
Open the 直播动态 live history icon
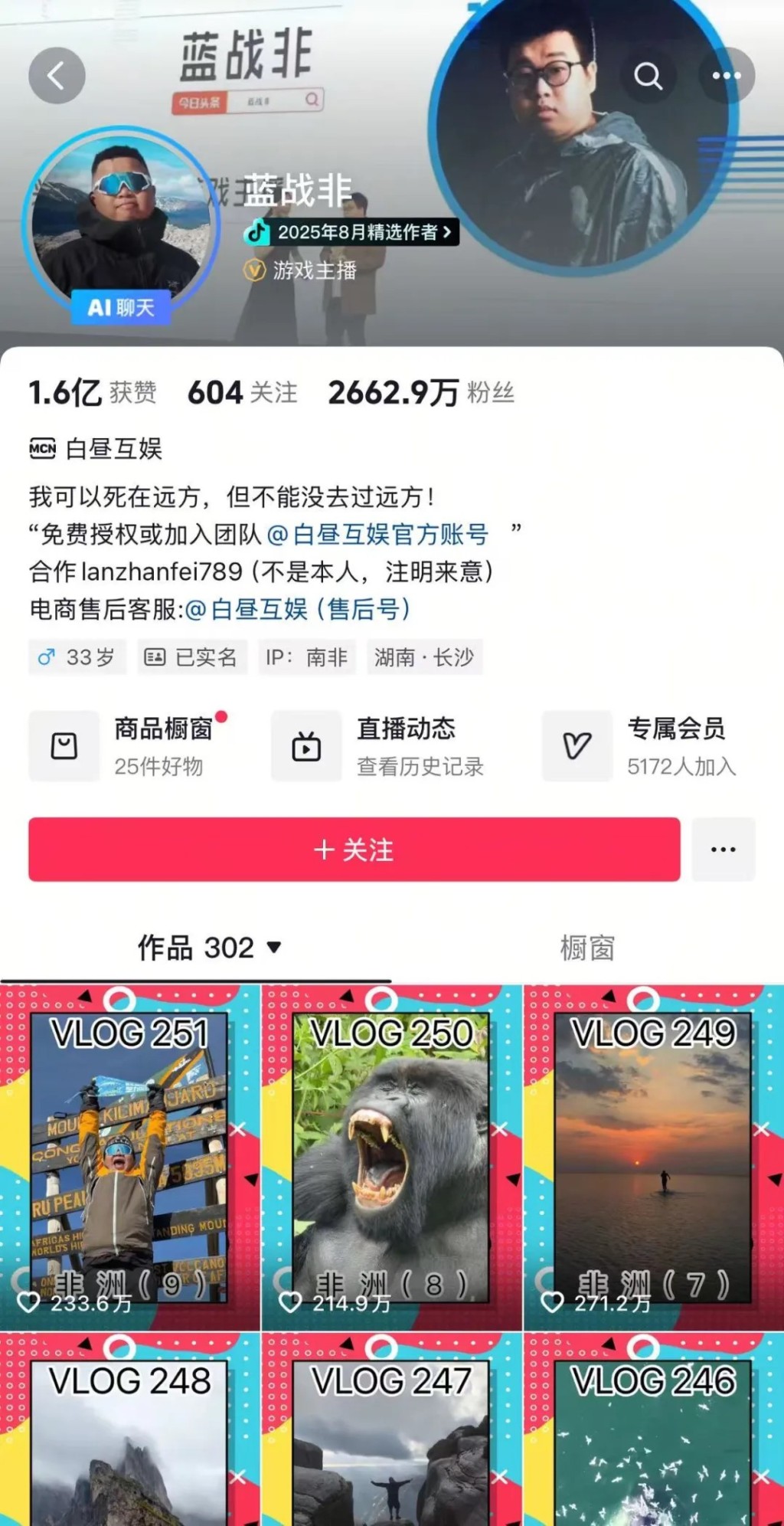coord(306,745)
